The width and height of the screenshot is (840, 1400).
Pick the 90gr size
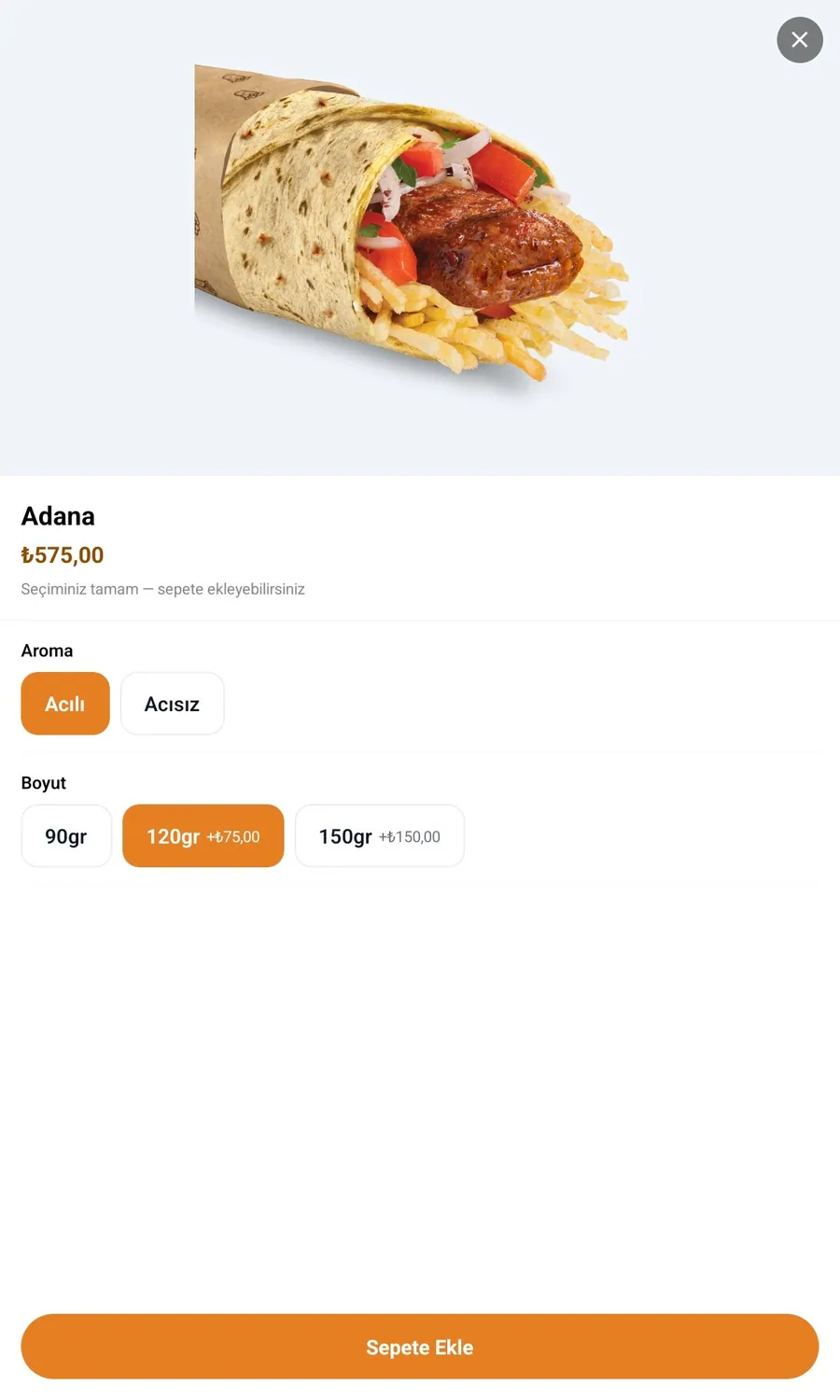tap(66, 836)
